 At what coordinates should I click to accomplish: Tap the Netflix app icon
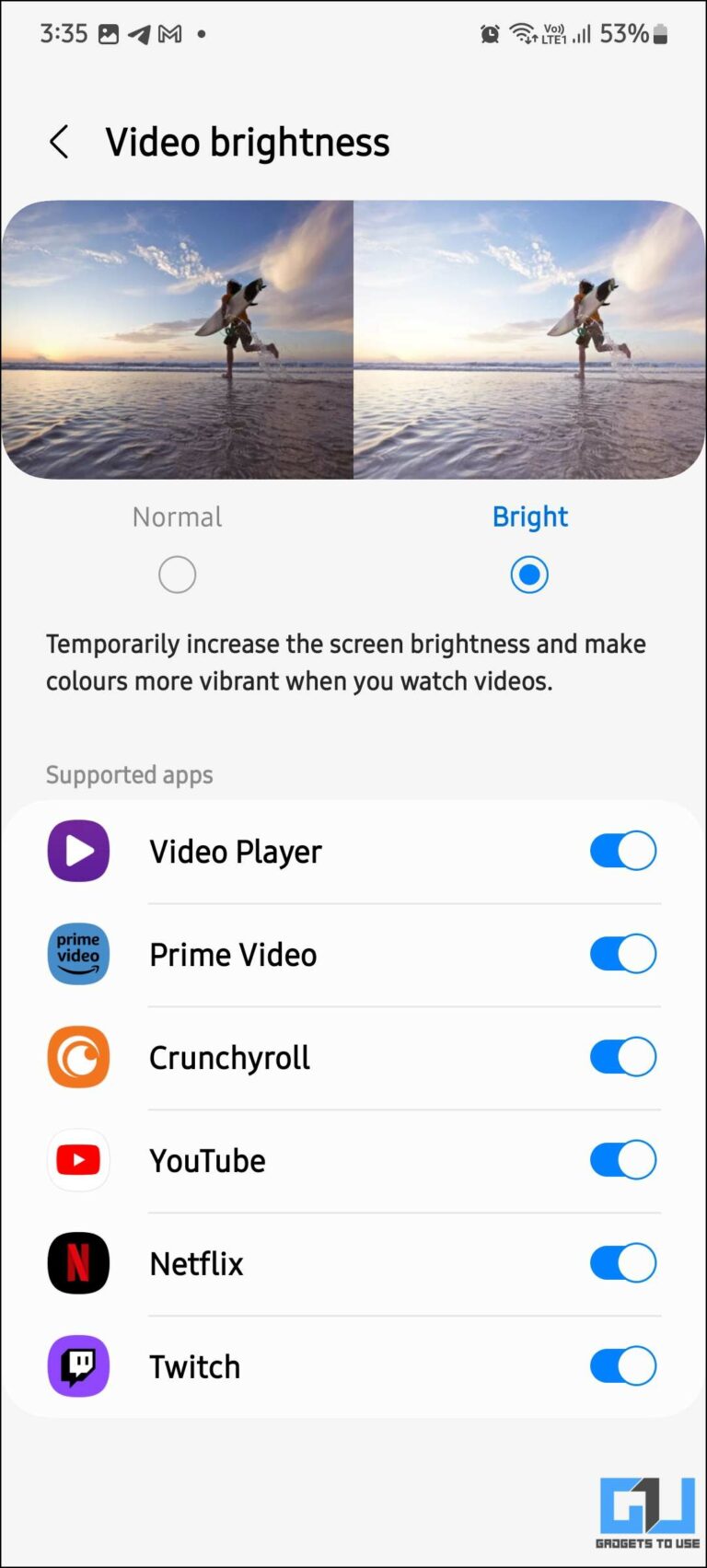pos(78,1263)
